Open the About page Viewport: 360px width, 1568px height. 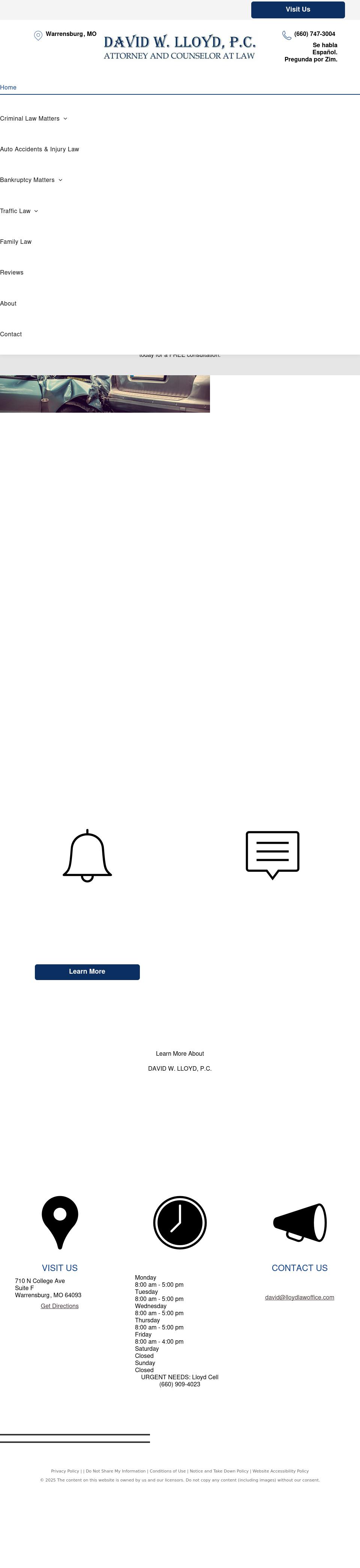pos(9,304)
